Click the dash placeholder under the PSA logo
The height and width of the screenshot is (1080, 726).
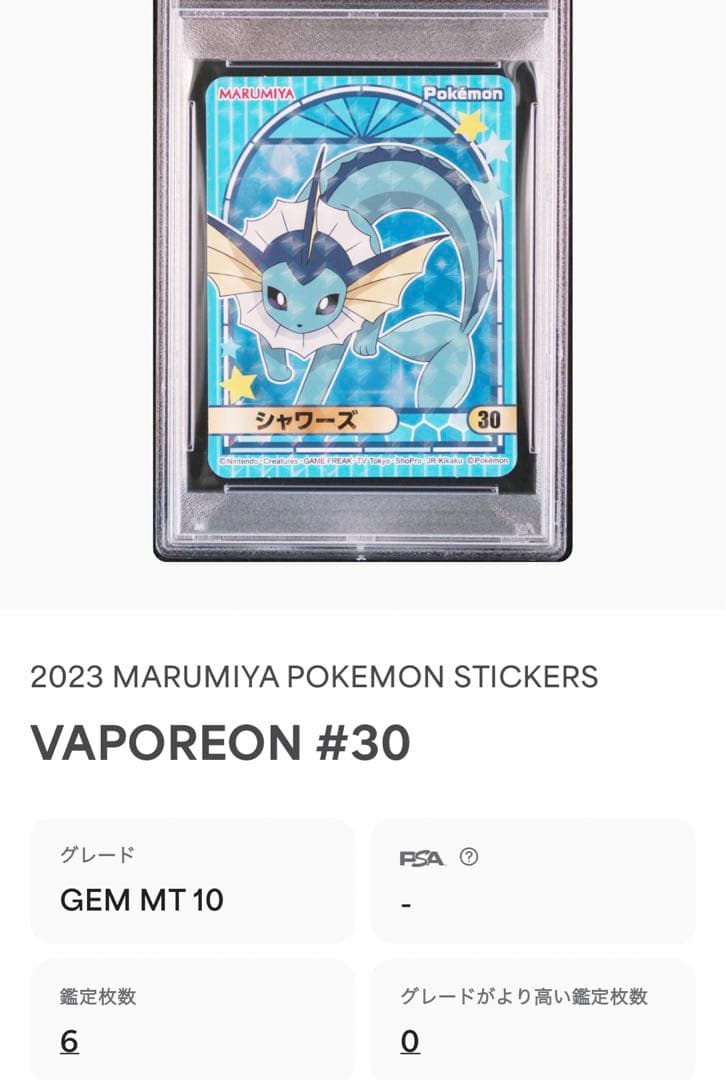[x=406, y=903]
